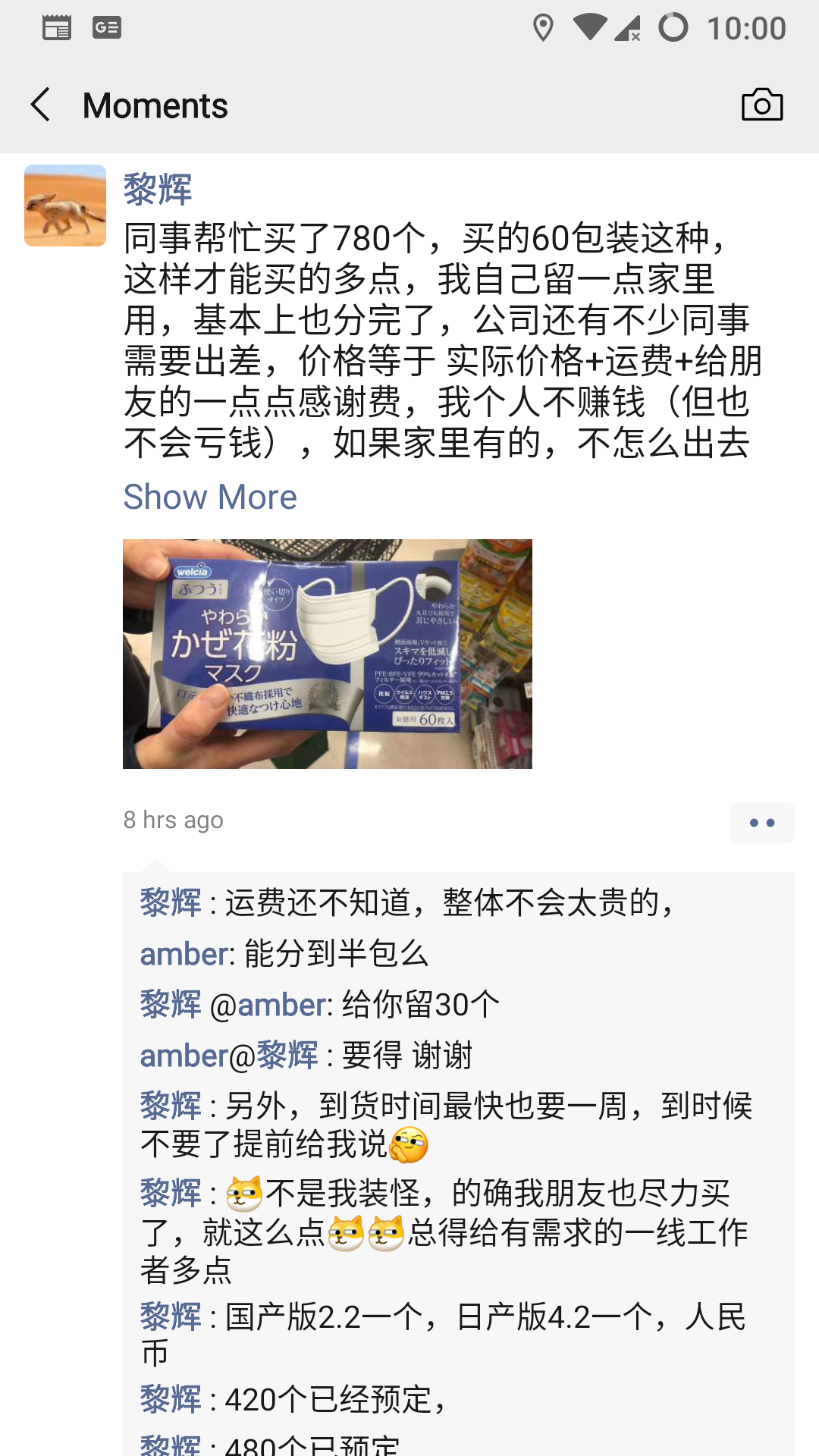Go back from Moments
The width and height of the screenshot is (819, 1456).
click(41, 105)
